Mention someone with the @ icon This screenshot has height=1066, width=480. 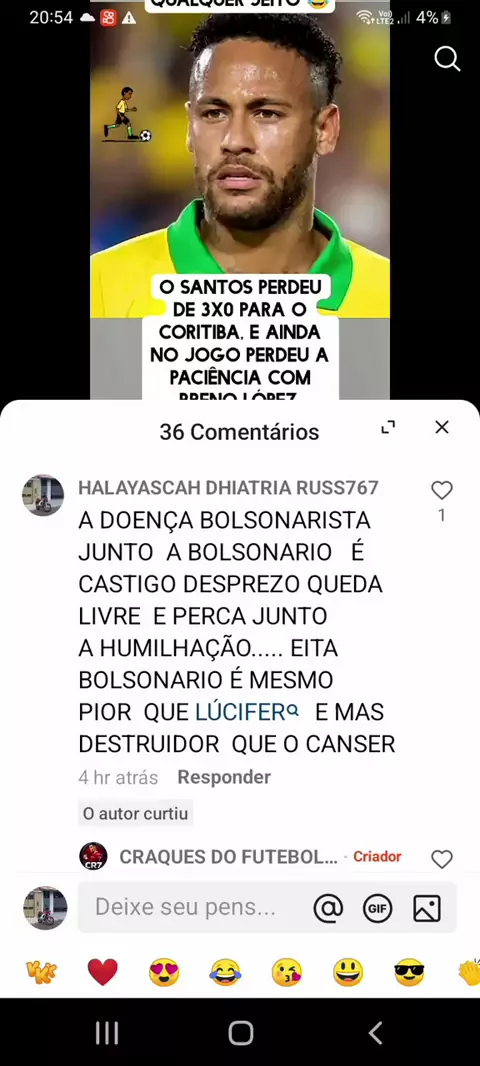328,908
